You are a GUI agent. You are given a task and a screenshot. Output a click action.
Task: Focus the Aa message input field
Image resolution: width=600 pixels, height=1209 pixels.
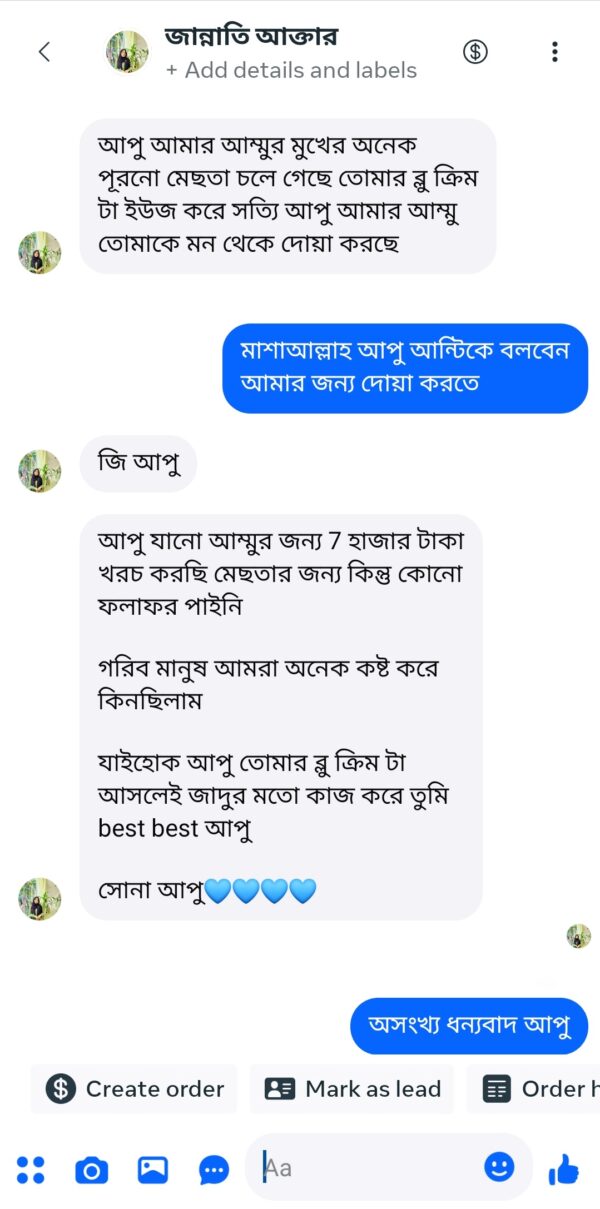(370, 1167)
